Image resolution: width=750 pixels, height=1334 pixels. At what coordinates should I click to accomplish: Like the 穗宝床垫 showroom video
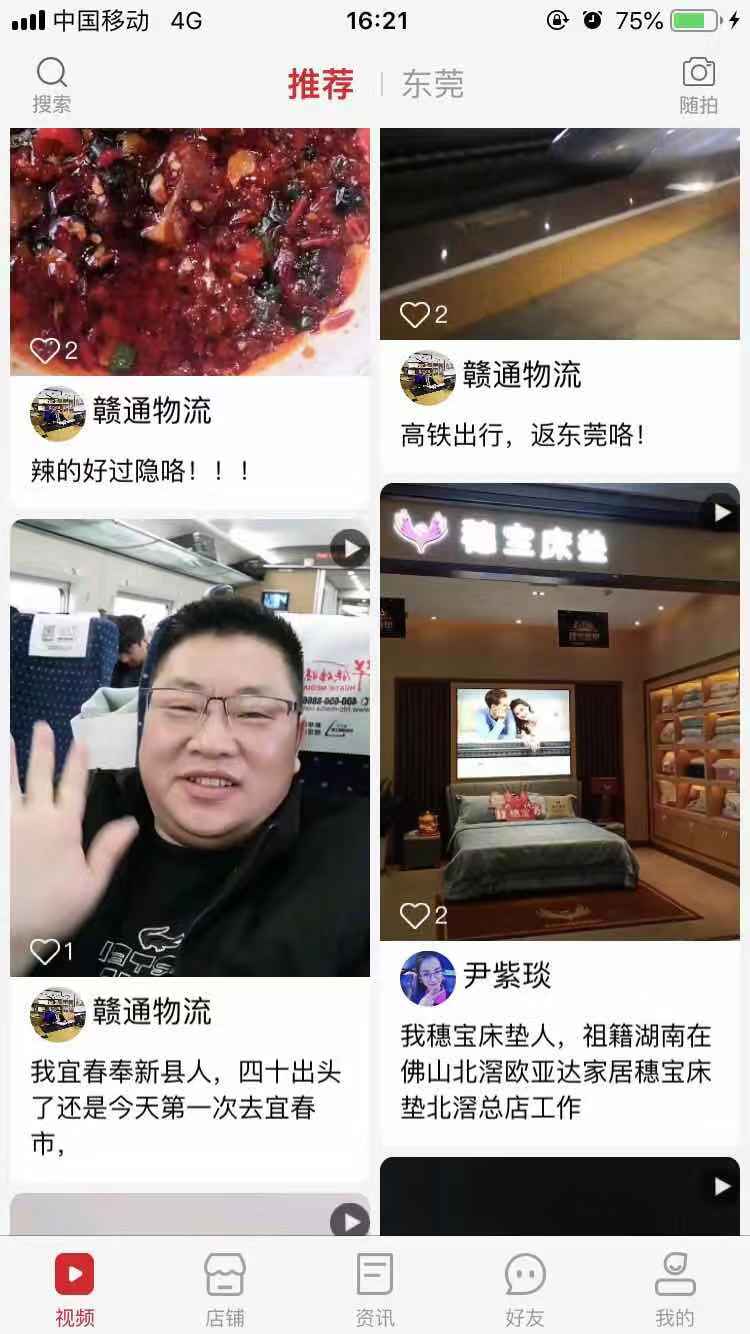415,914
